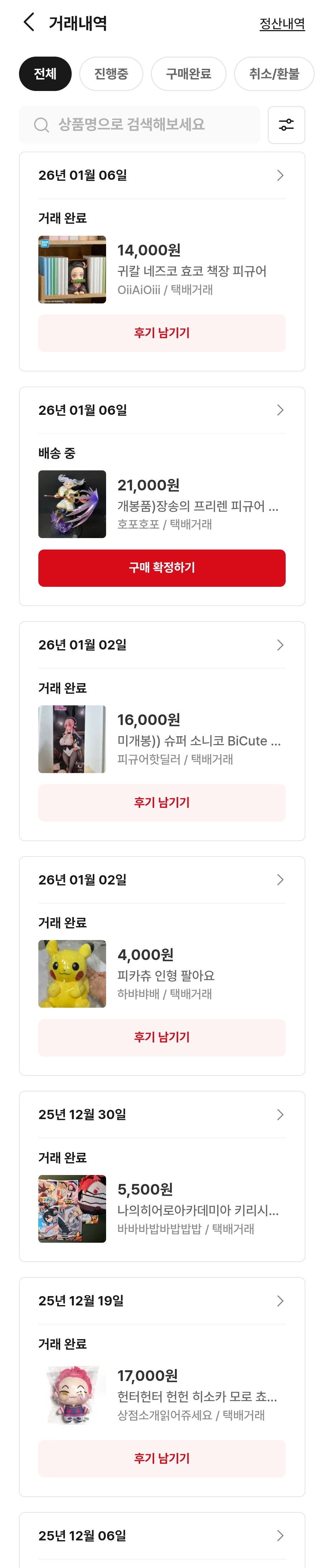Open details of the 25년 12월 06일 order

click(x=280, y=1536)
